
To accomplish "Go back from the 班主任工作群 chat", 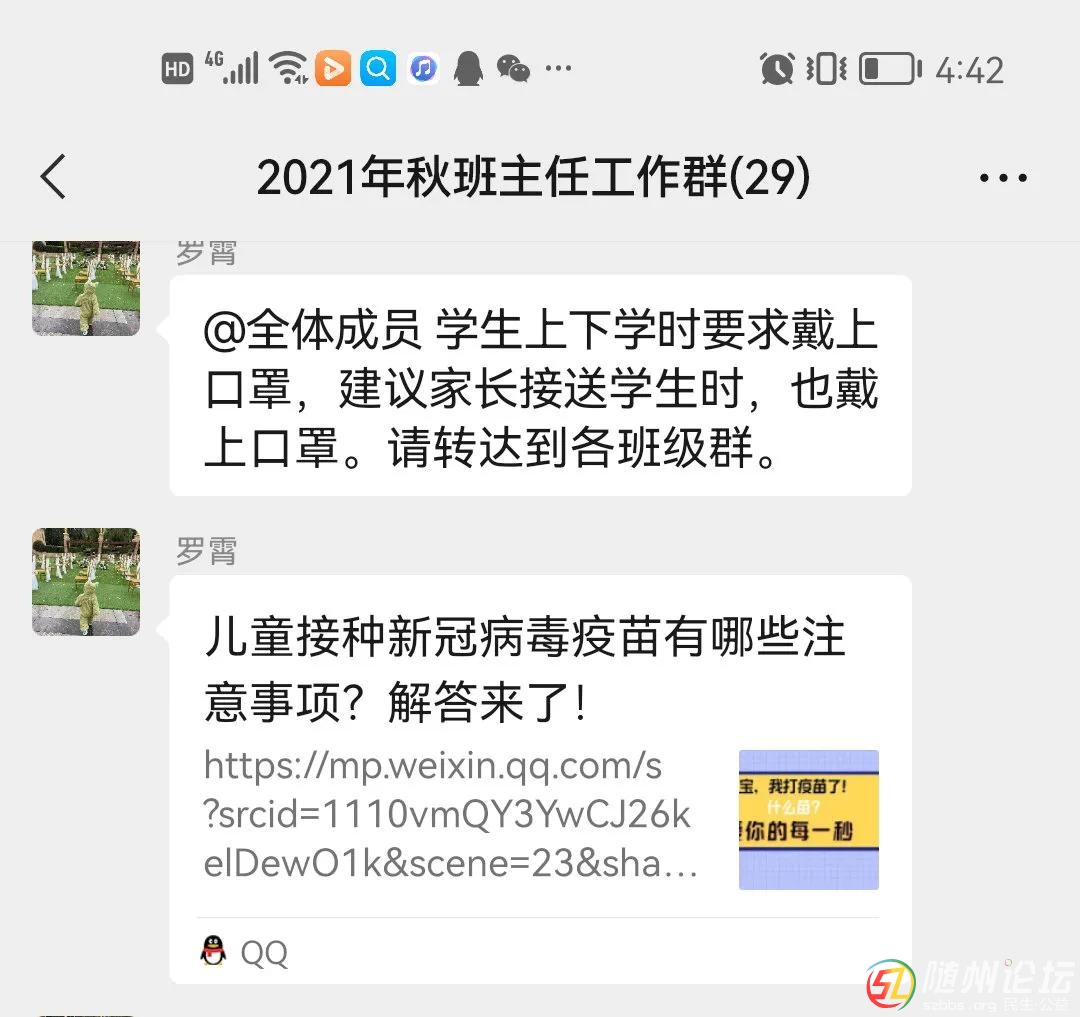I will [54, 178].
